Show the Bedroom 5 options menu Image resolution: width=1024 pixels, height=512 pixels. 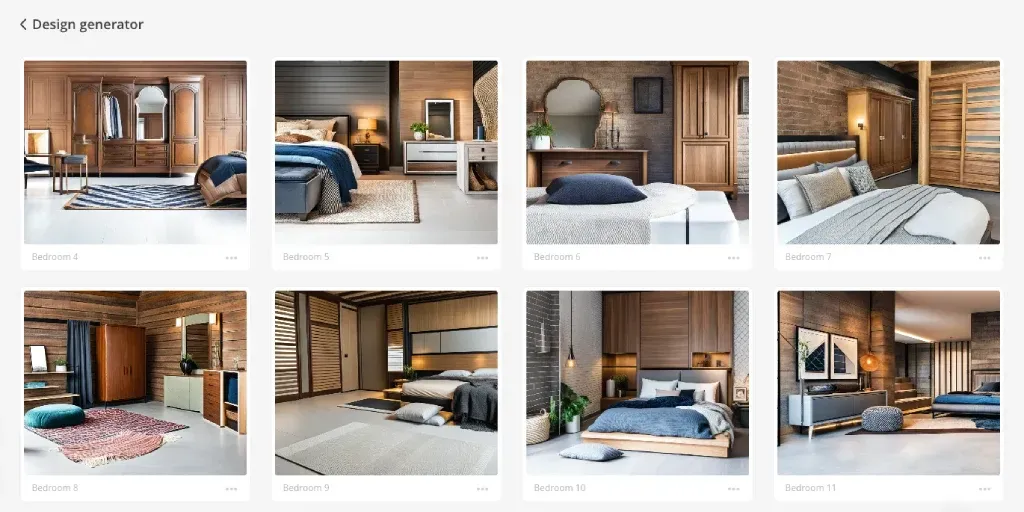point(483,258)
